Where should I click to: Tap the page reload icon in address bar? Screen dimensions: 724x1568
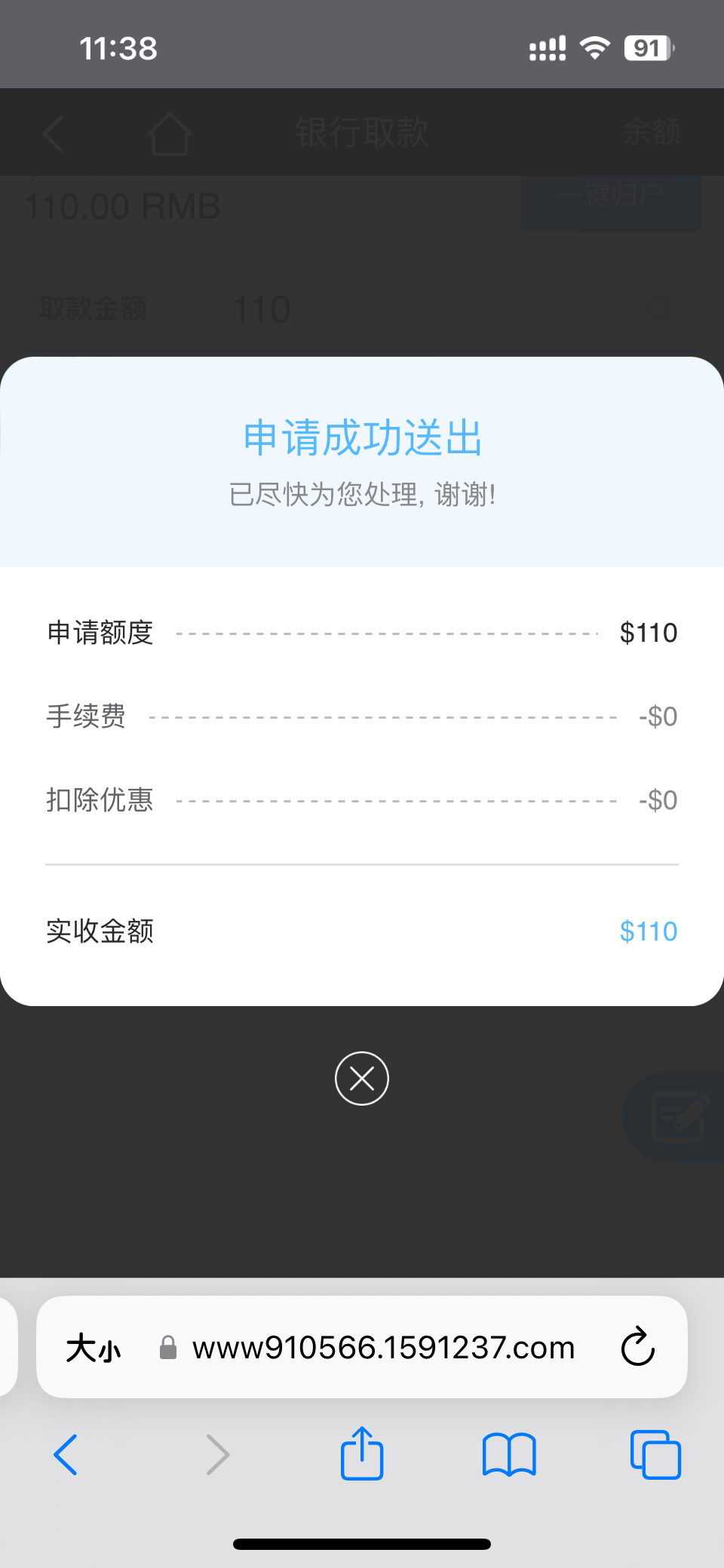tap(637, 1348)
